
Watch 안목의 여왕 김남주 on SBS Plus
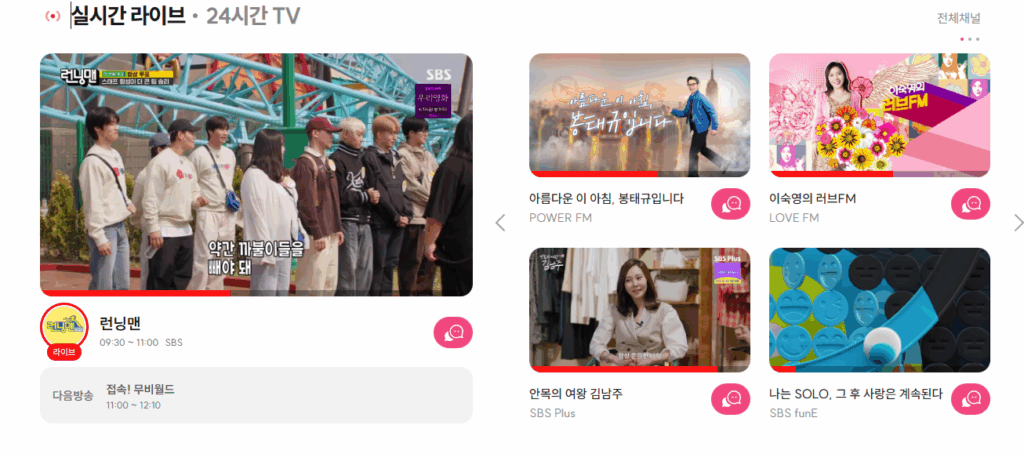click(x=639, y=309)
